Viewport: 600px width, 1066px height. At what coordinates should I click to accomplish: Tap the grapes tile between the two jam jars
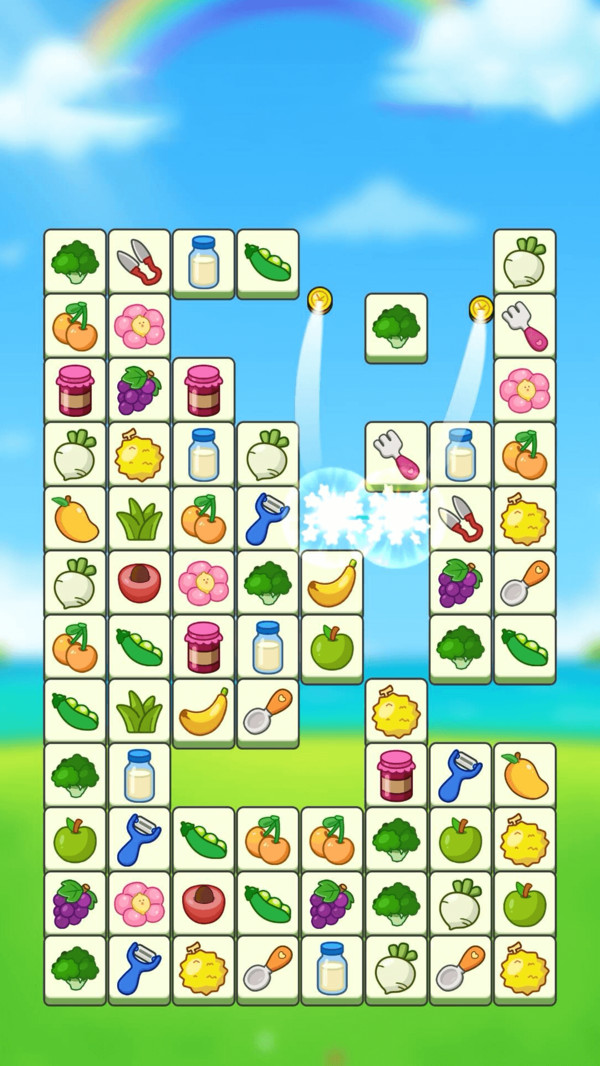[139, 389]
